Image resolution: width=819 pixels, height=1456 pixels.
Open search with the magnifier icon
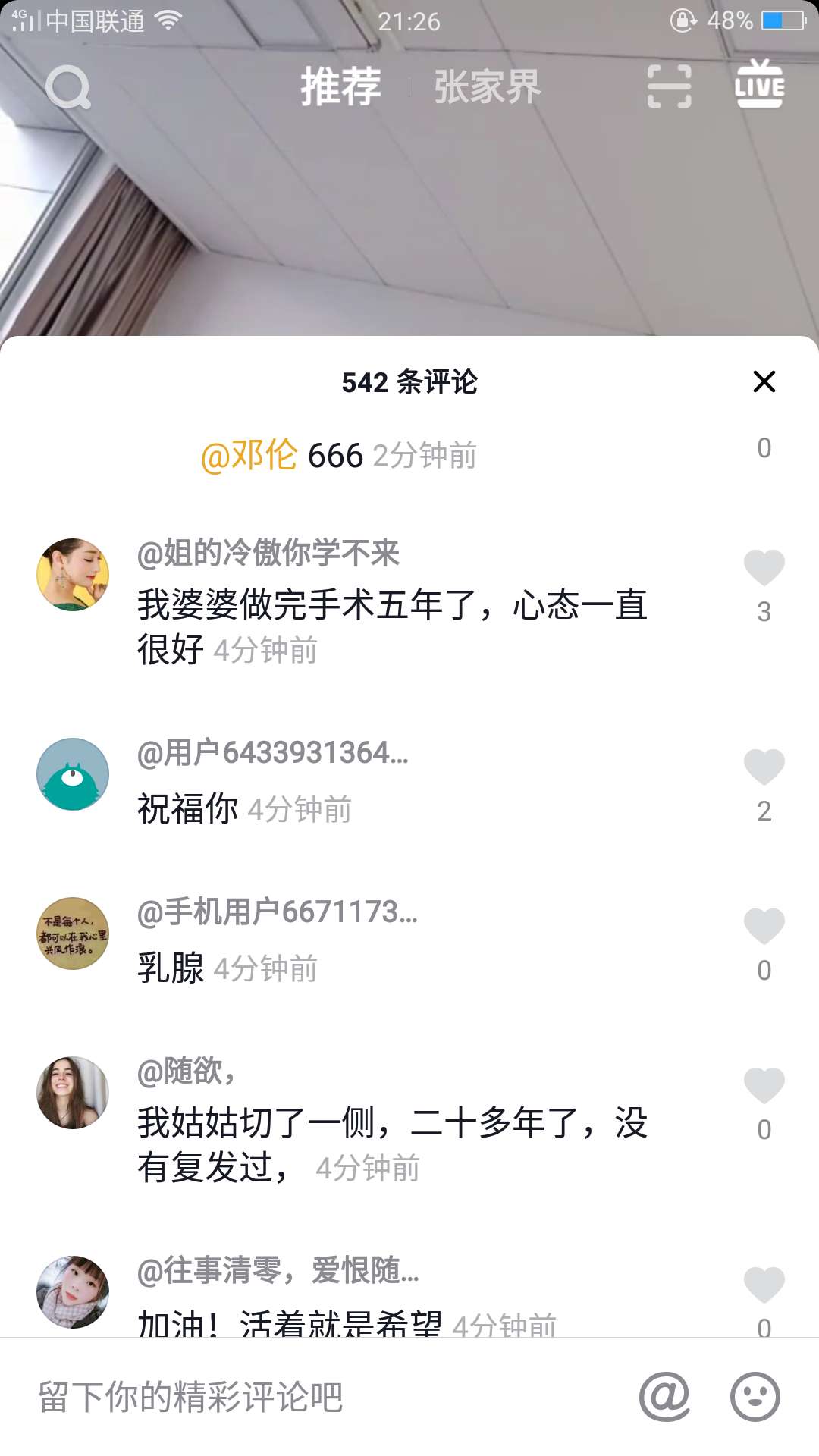[67, 87]
